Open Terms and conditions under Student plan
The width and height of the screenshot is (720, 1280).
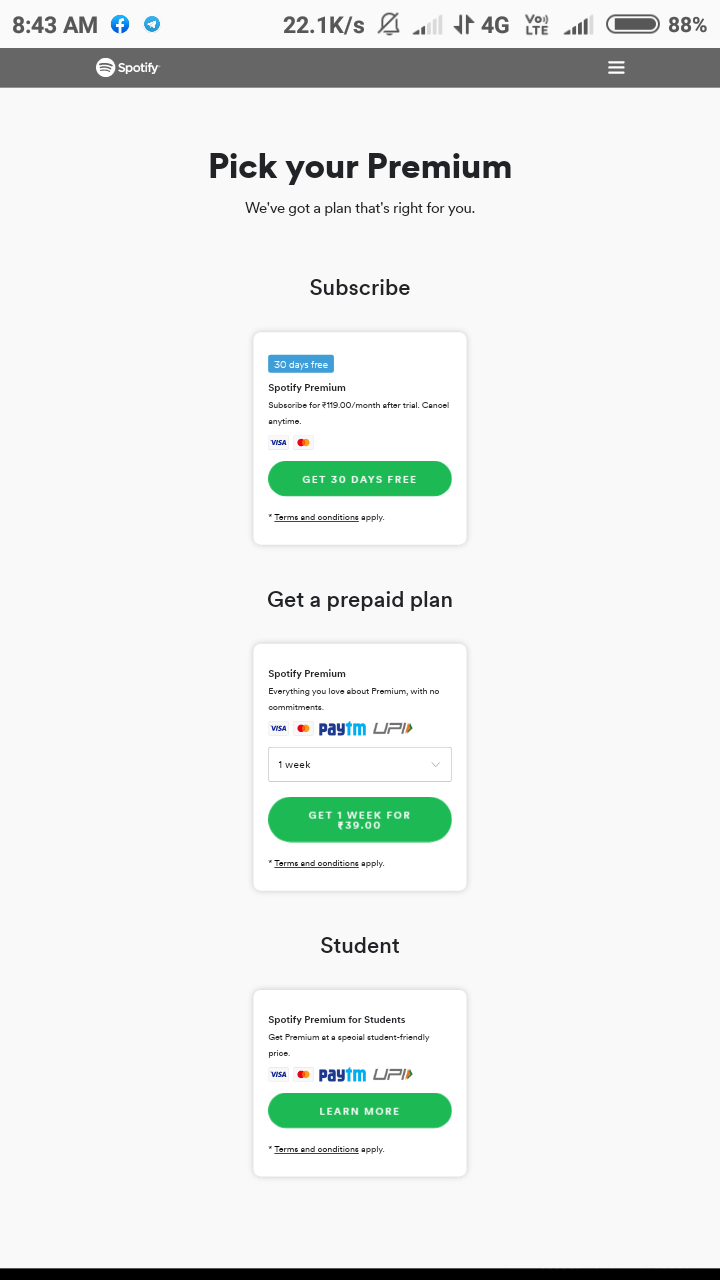click(x=316, y=1149)
